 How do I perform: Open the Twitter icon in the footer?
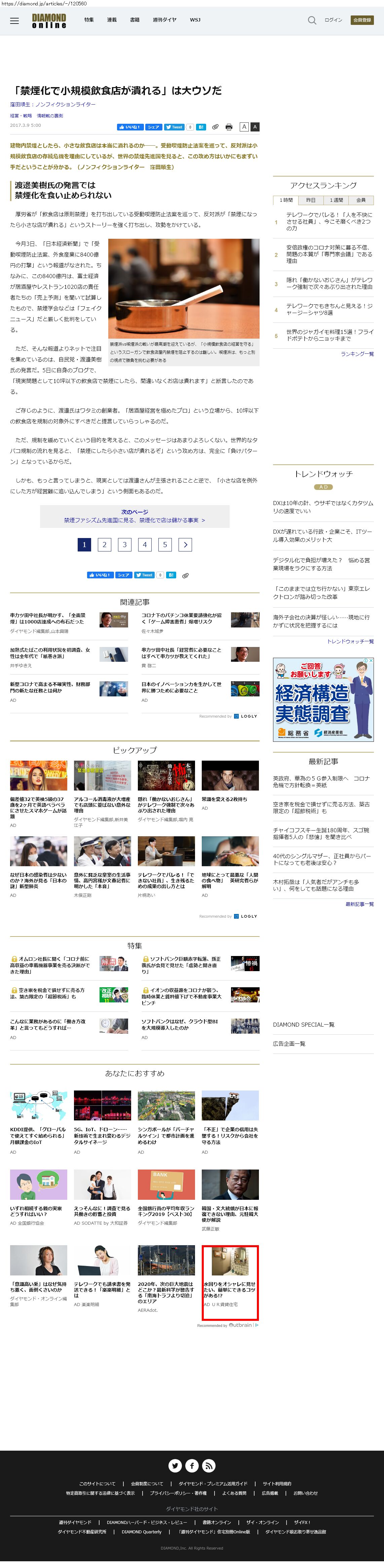(175, 1466)
